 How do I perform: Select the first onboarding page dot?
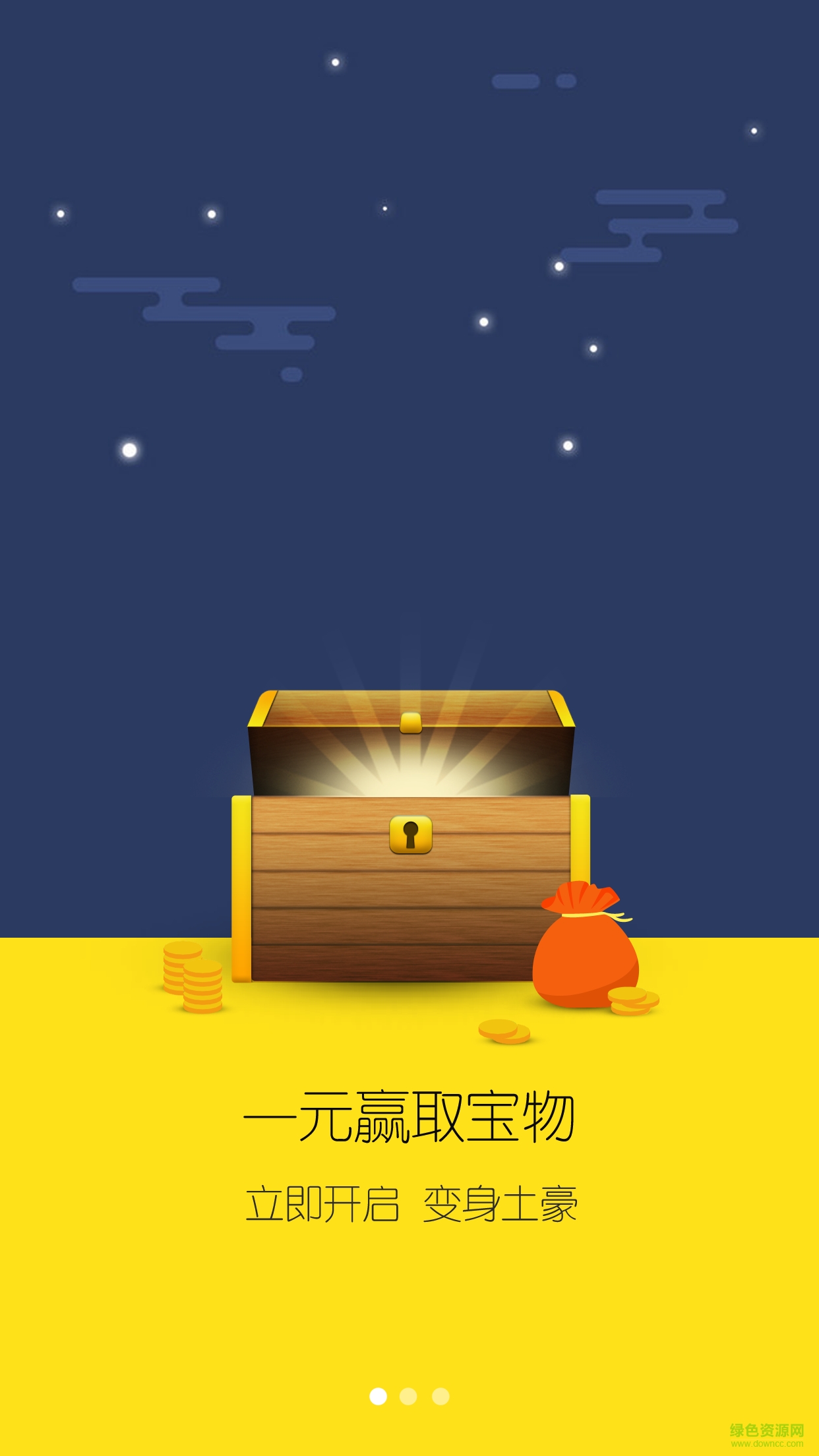click(378, 1396)
